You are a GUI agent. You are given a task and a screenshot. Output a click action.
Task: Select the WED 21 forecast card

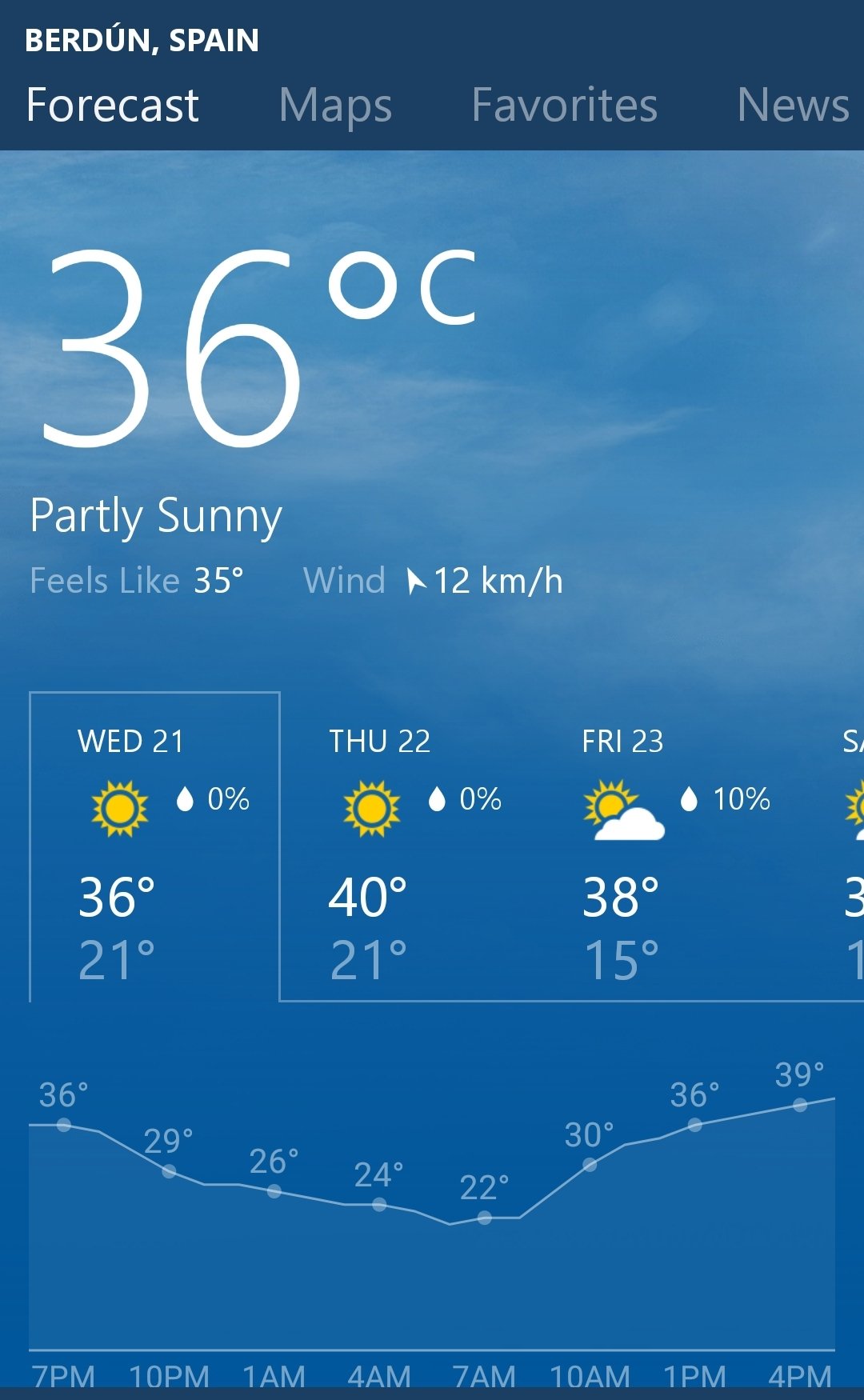point(154,848)
